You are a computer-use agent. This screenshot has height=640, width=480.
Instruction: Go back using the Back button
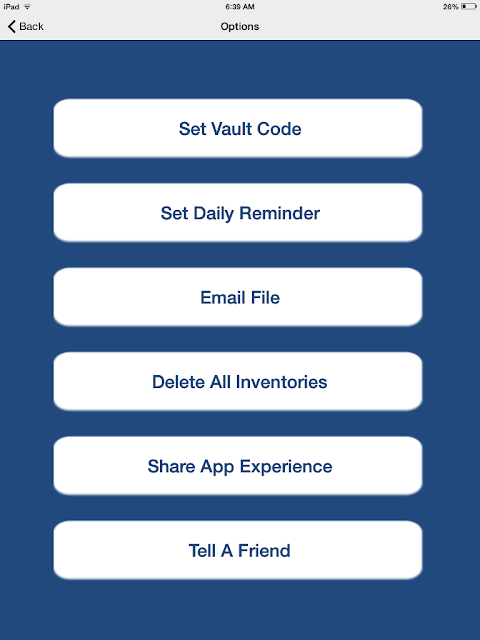(25, 27)
